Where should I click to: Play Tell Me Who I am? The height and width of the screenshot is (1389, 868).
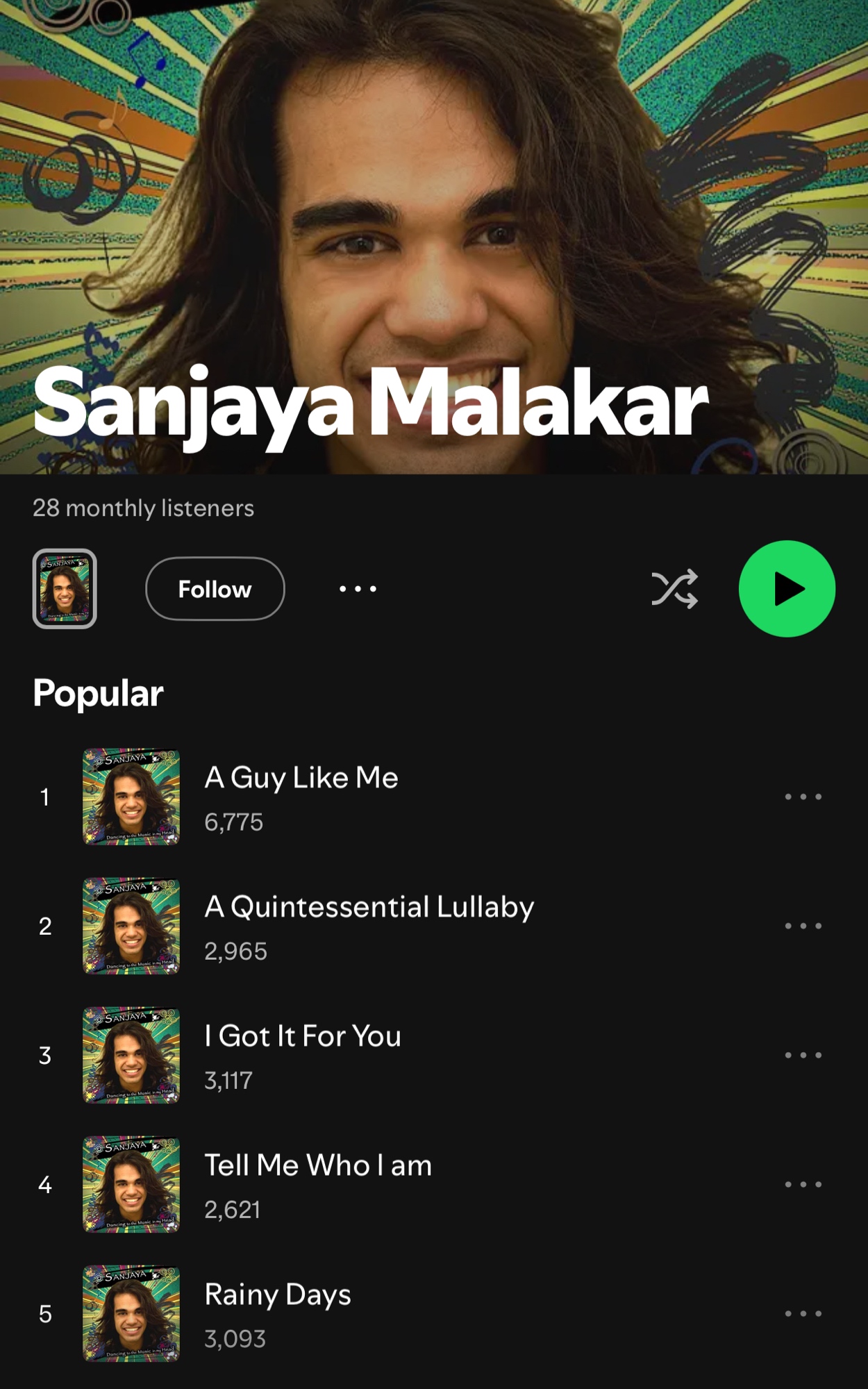[x=318, y=1165]
